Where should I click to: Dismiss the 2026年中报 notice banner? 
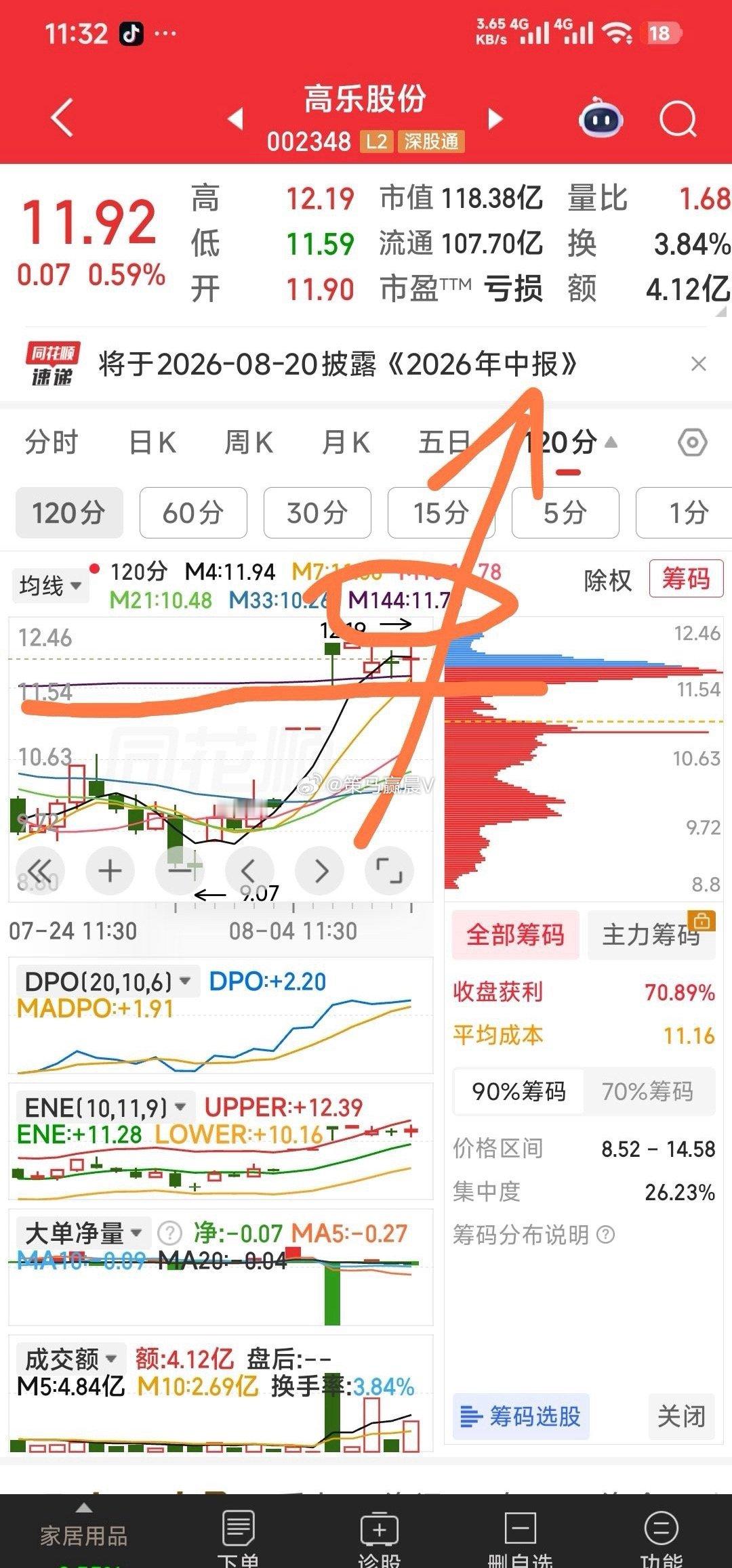(699, 364)
